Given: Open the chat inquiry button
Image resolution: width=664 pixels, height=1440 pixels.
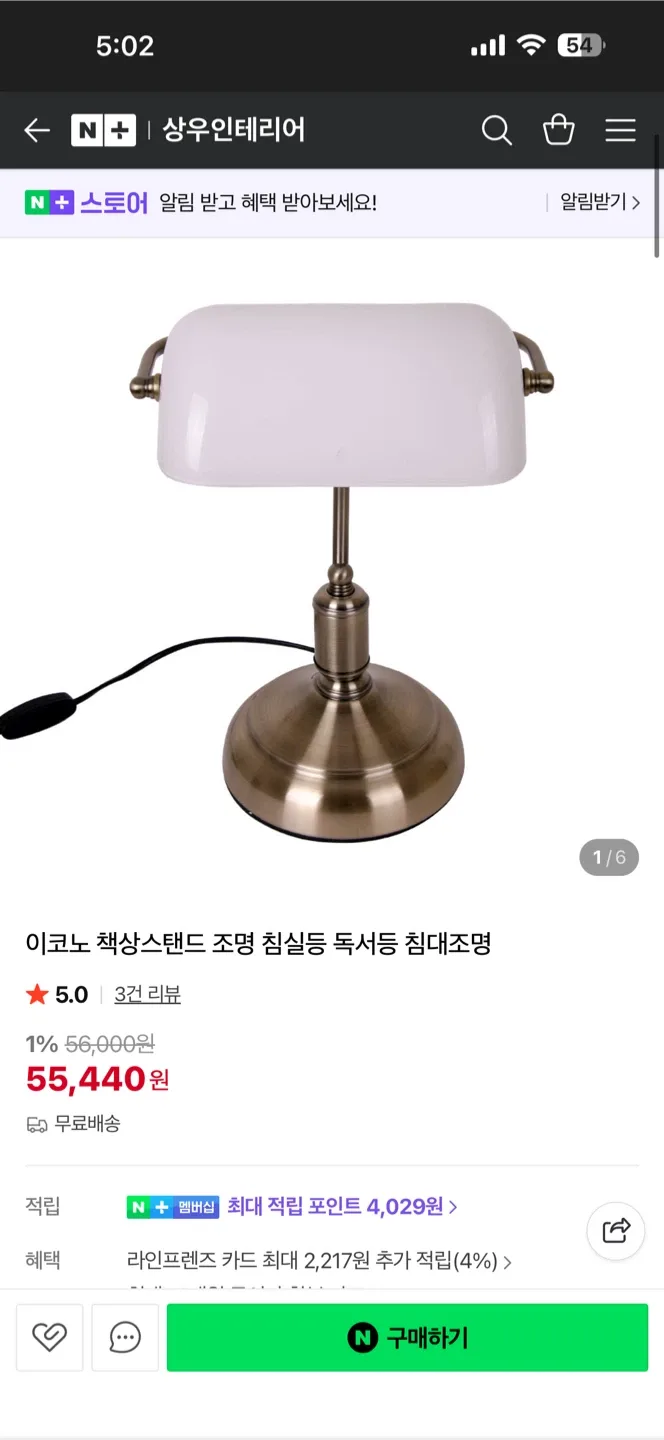Looking at the screenshot, I should (x=125, y=1337).
